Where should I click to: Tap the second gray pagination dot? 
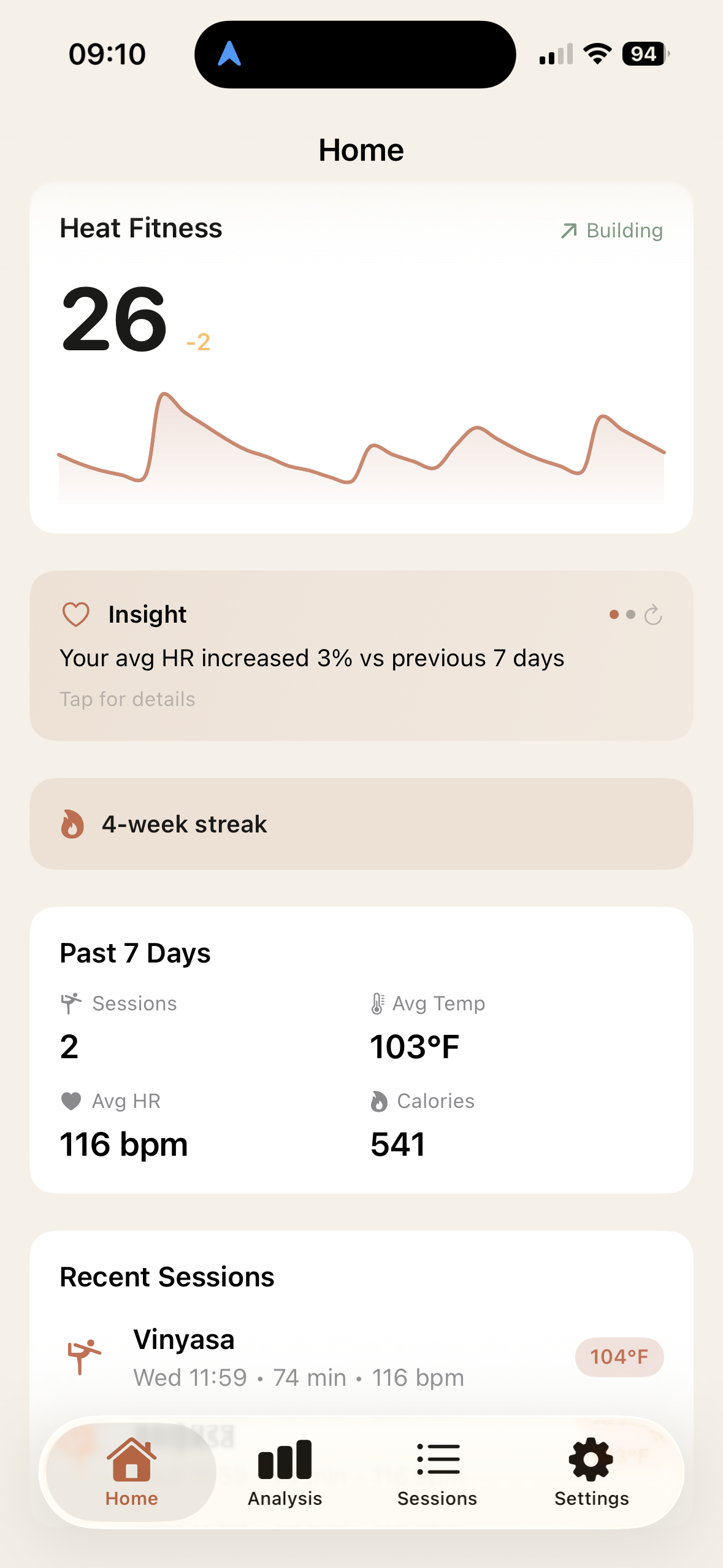pyautogui.click(x=629, y=613)
